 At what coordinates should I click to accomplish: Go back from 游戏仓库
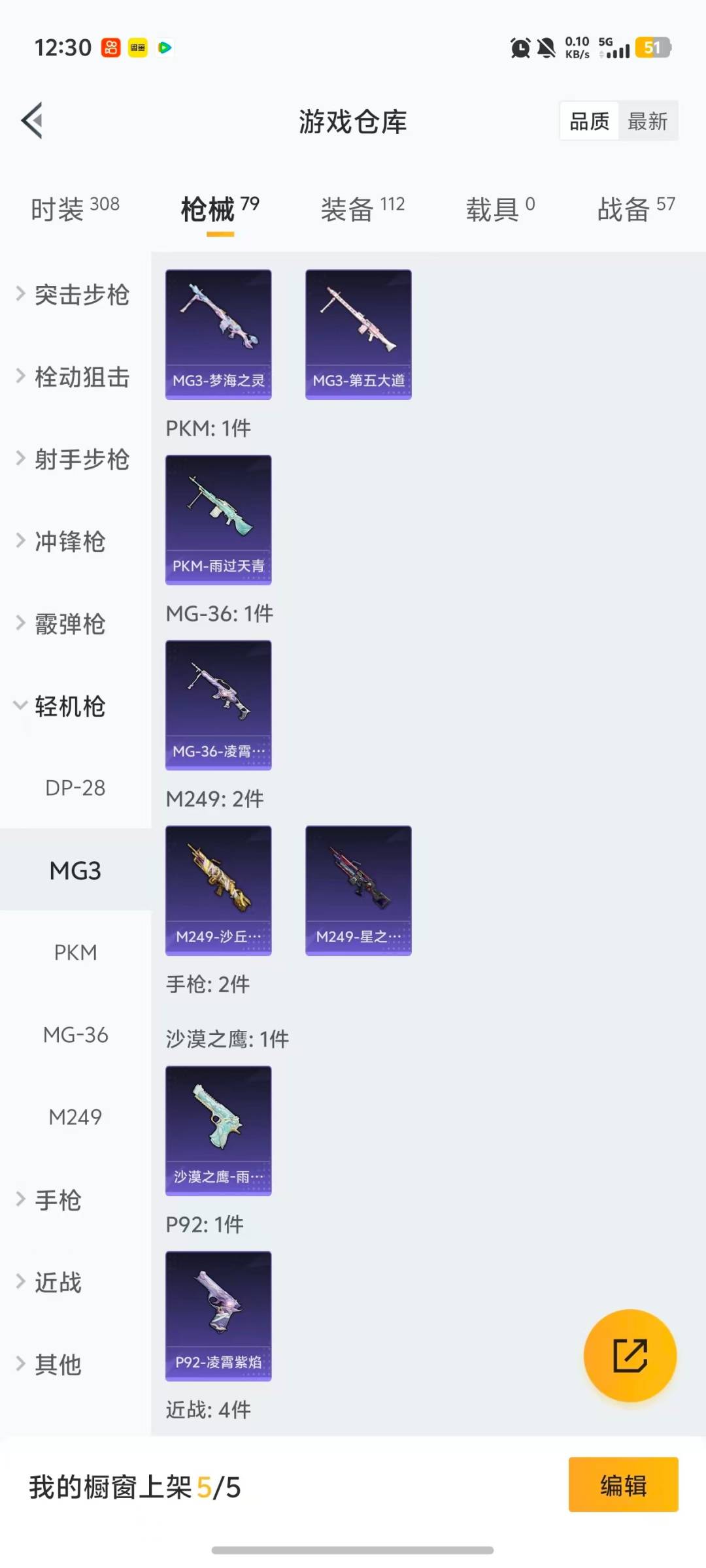(x=32, y=121)
